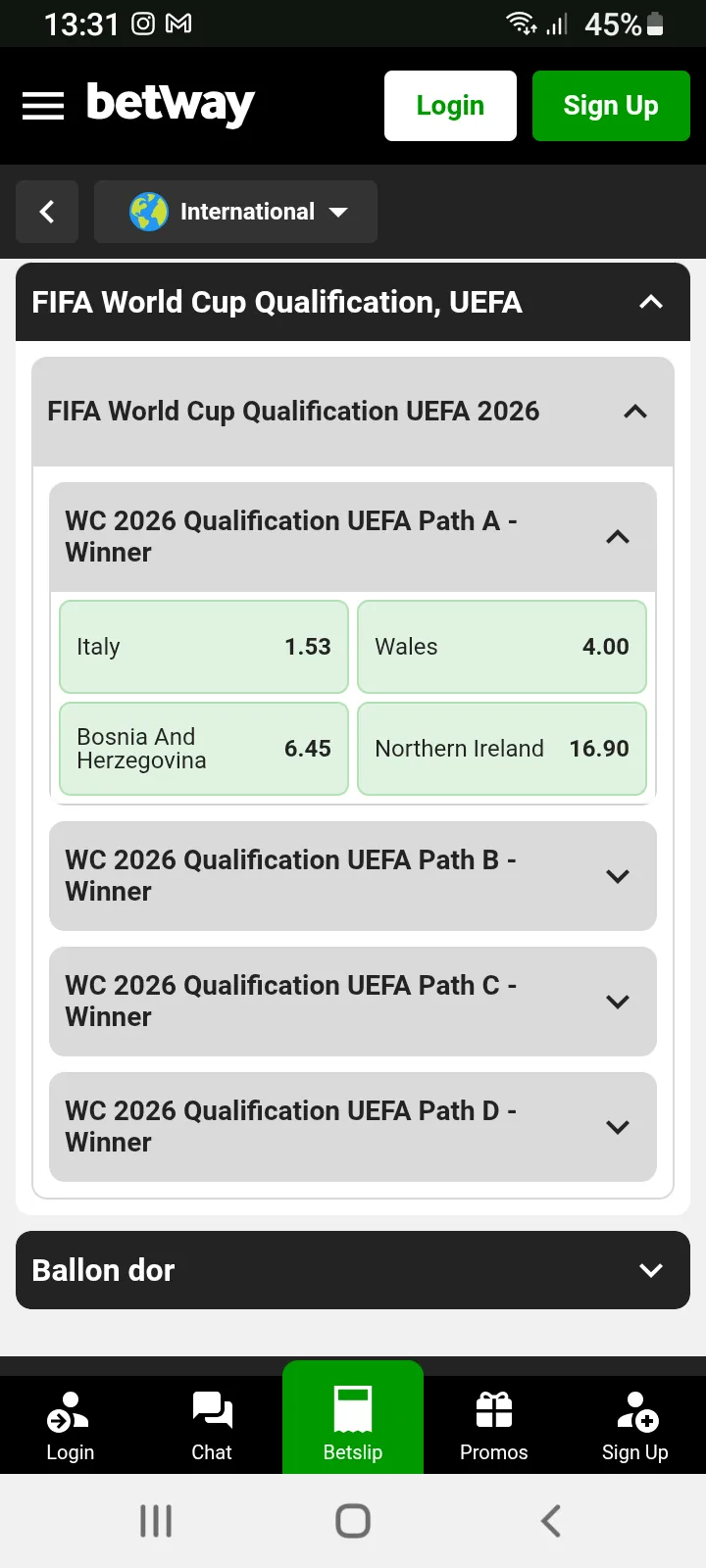The image size is (706, 1568).
Task: Tap the Login arrow icon
Action: click(70, 1411)
